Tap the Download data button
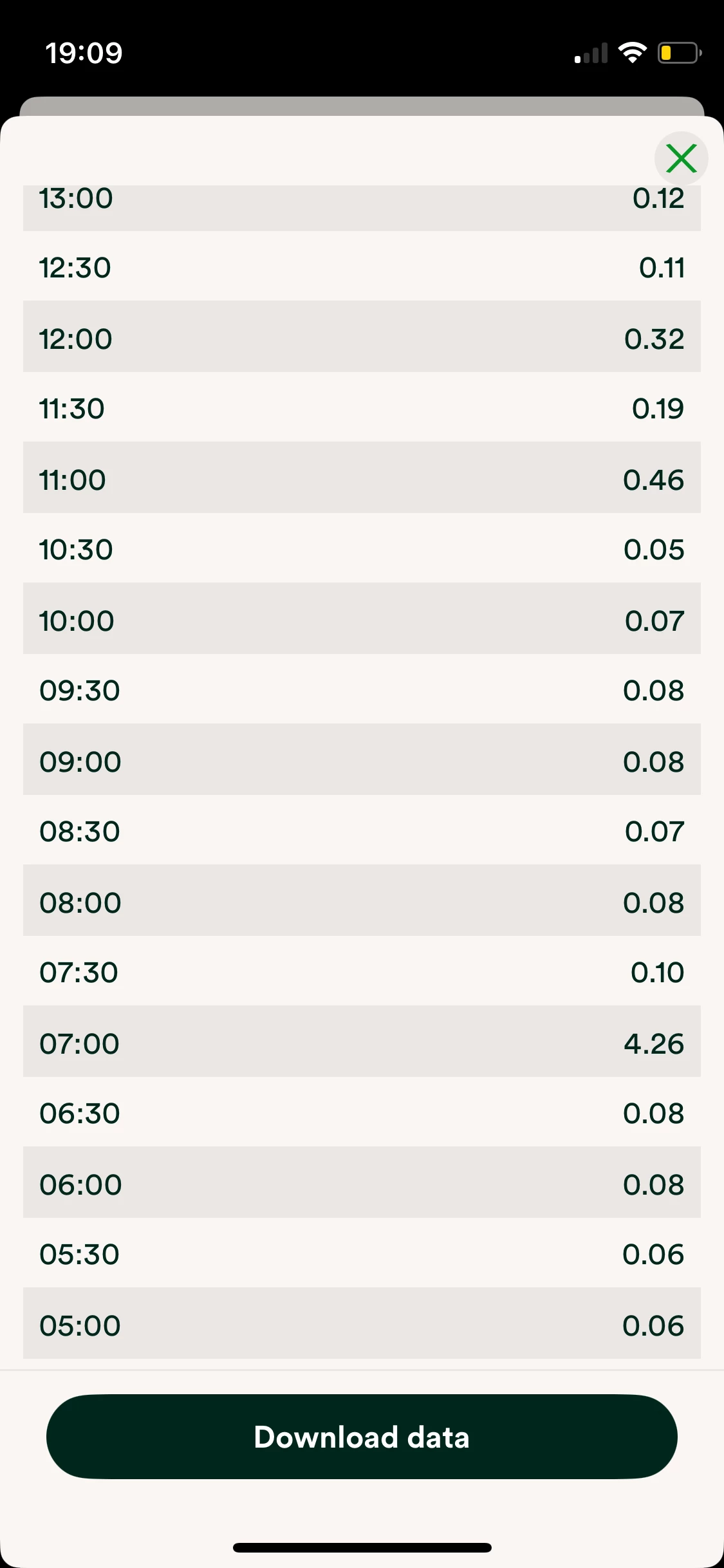 tap(362, 1437)
